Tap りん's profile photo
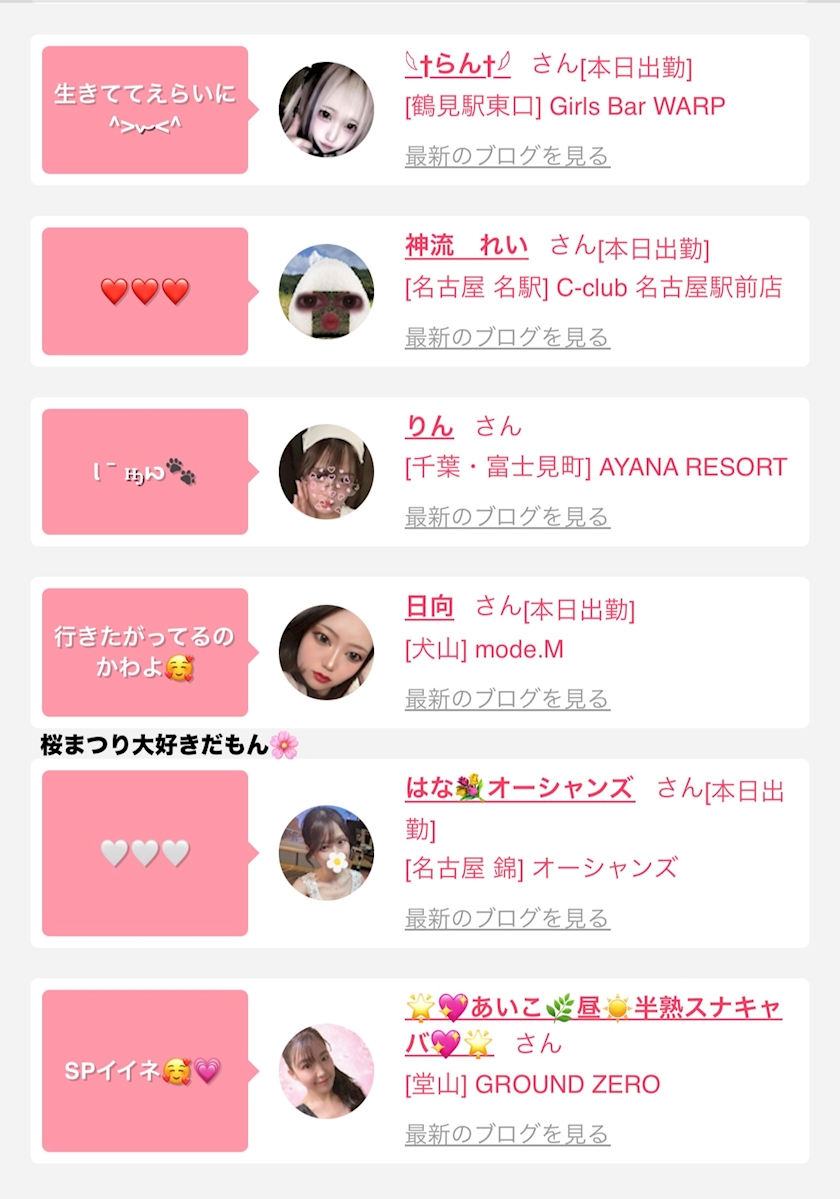840x1199 pixels. (326, 472)
